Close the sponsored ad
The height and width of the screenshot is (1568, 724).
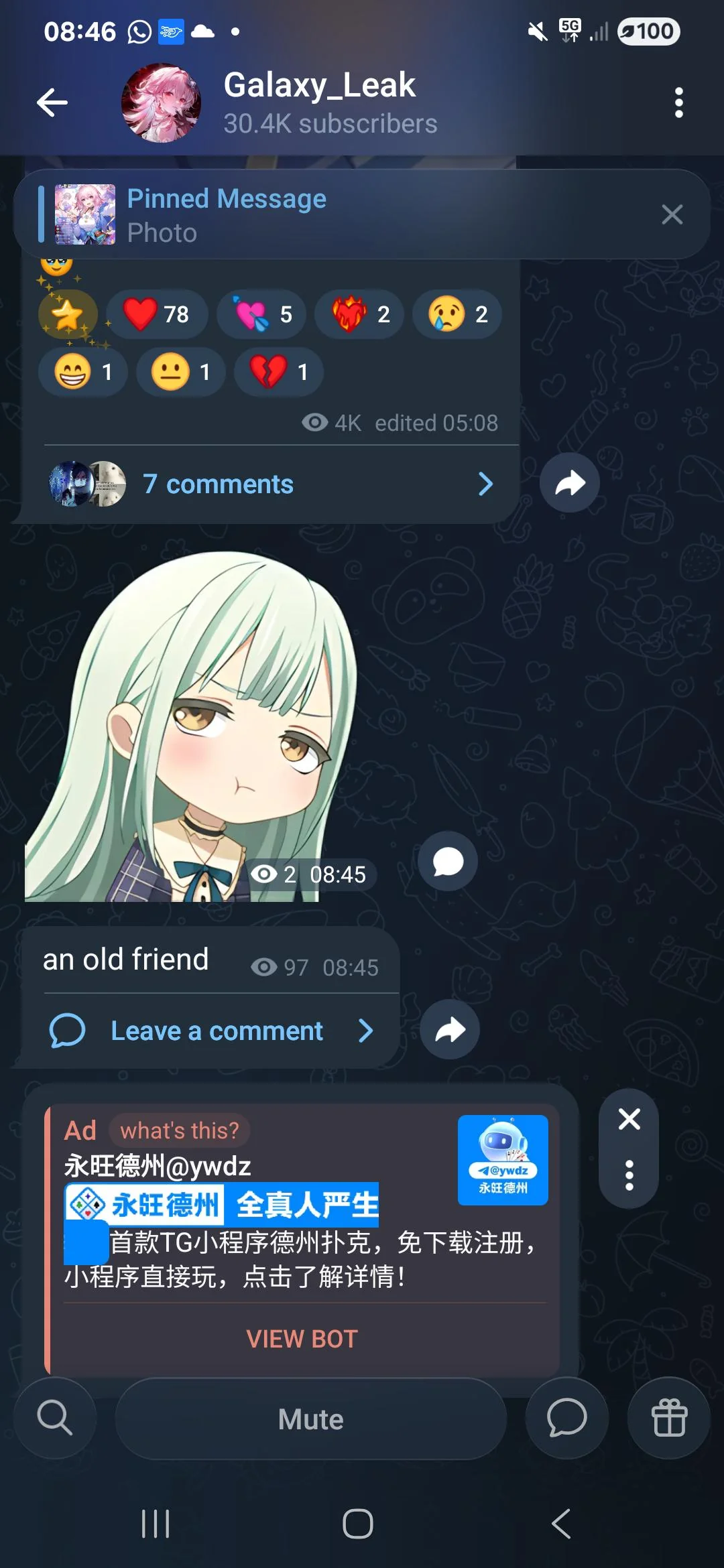pyautogui.click(x=629, y=1119)
